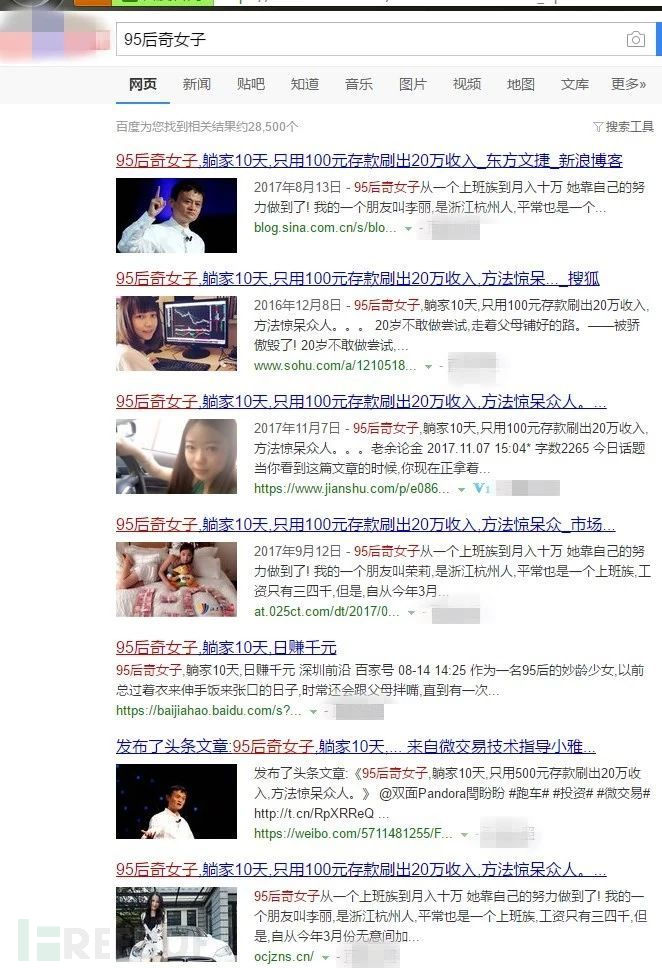
Task: Open the 搜狐 result title link
Action: pos(357,278)
